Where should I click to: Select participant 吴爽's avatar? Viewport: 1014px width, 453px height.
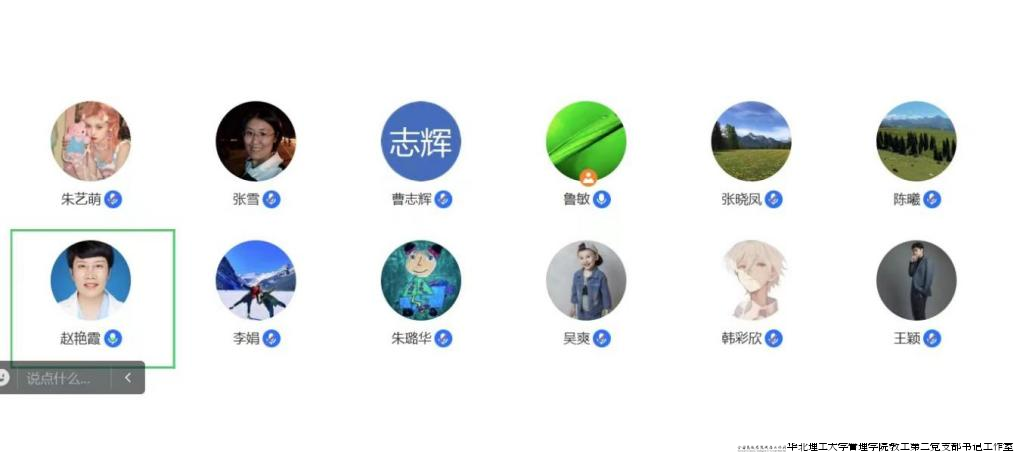(586, 280)
